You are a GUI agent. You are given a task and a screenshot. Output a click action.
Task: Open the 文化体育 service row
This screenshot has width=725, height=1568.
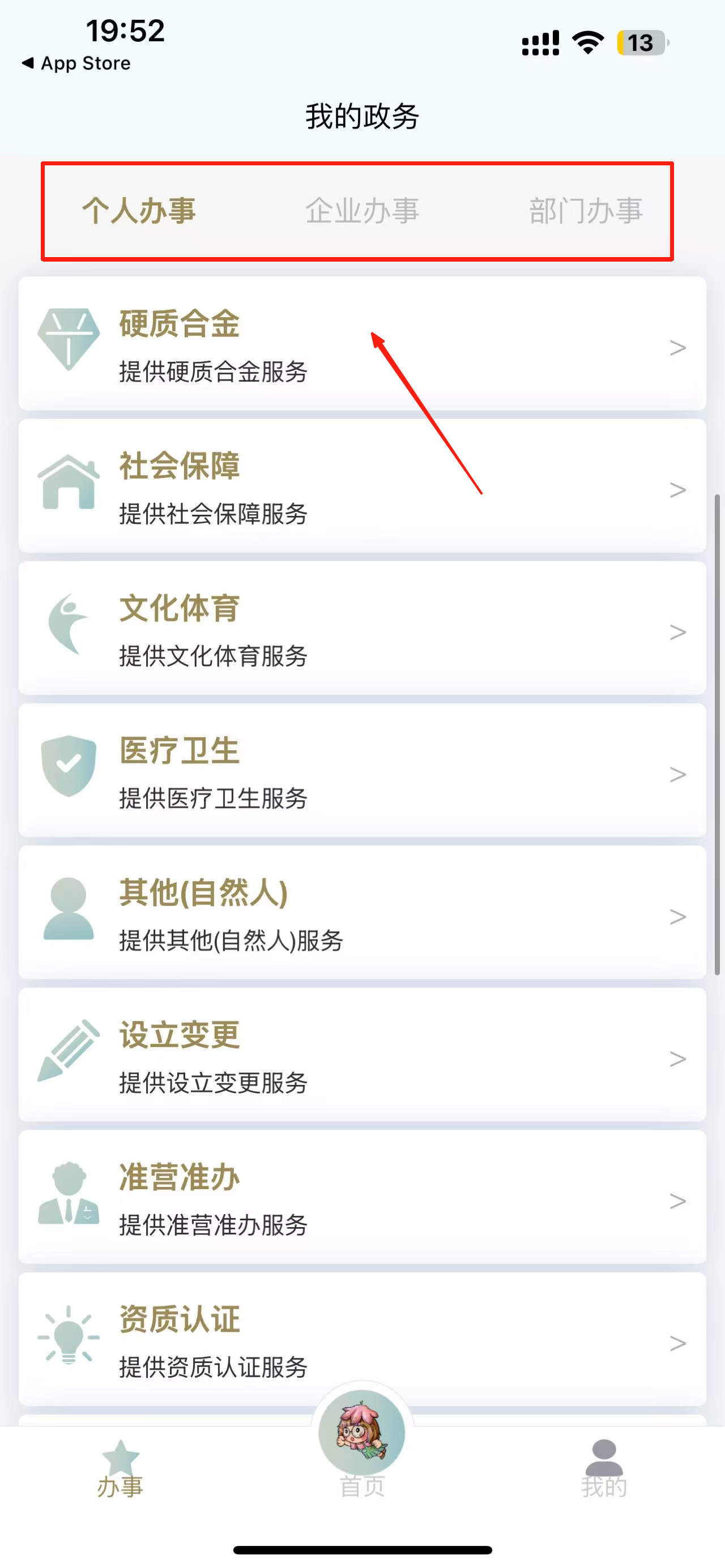point(361,629)
